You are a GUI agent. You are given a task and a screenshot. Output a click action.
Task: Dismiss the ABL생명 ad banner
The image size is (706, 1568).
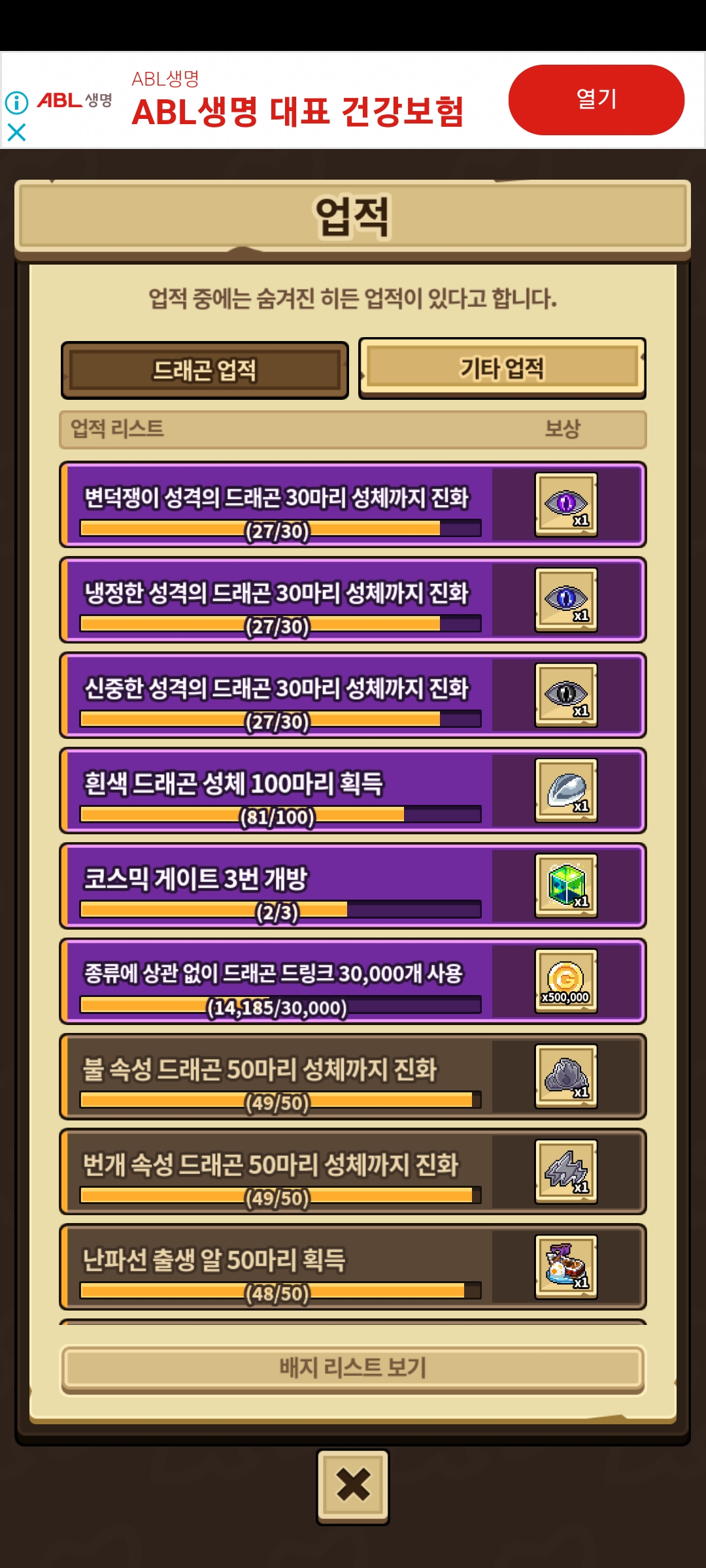pos(16,133)
